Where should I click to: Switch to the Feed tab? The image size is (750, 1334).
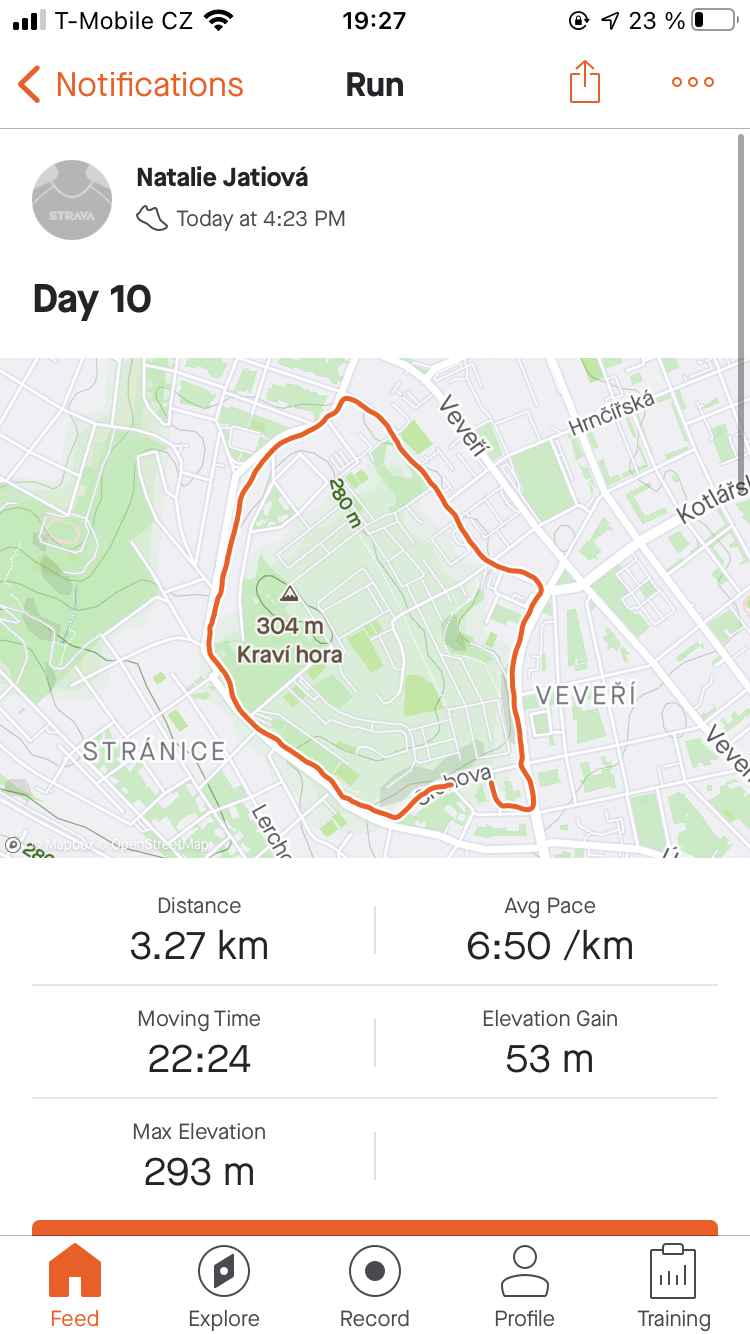coord(75,1287)
